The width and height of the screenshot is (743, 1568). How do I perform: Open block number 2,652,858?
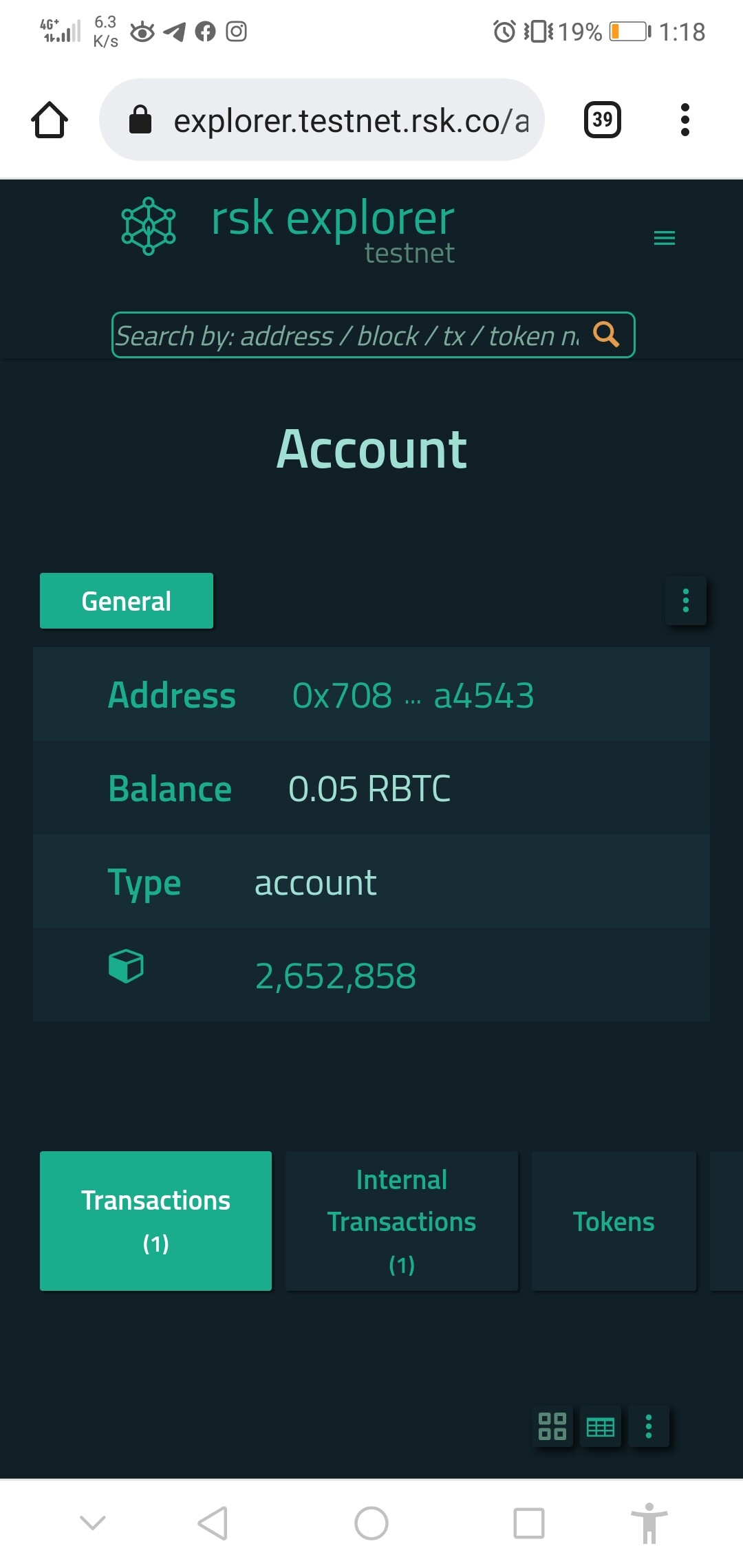[x=336, y=976]
